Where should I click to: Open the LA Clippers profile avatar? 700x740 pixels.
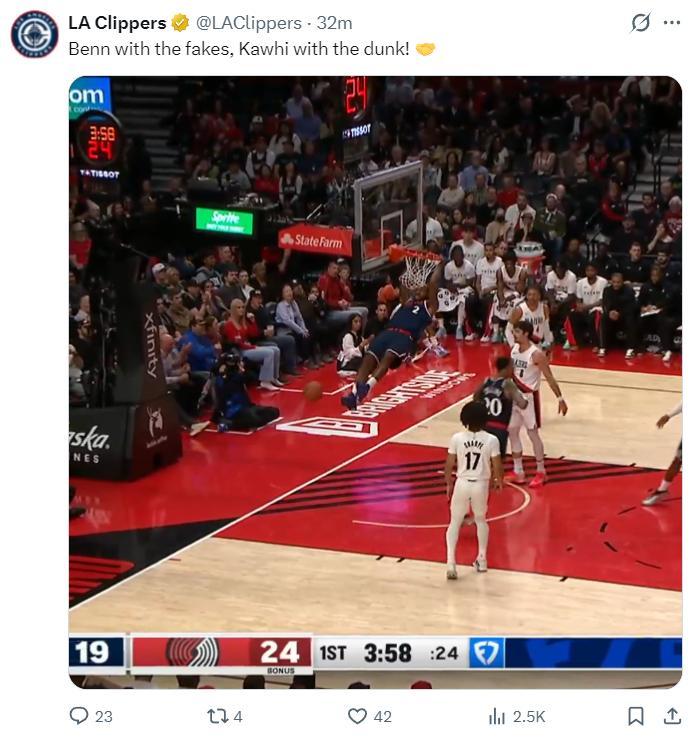[x=34, y=34]
